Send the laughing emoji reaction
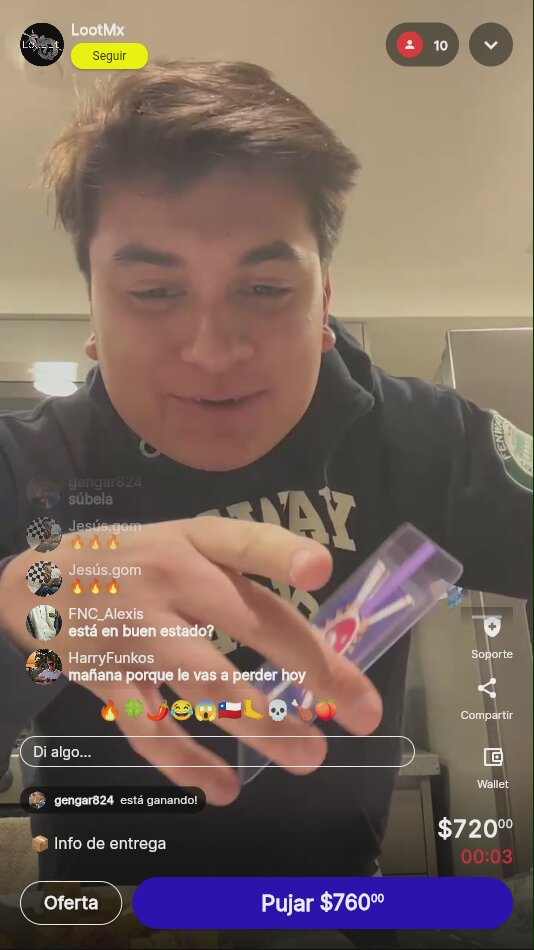The height and width of the screenshot is (950, 534). (x=181, y=710)
